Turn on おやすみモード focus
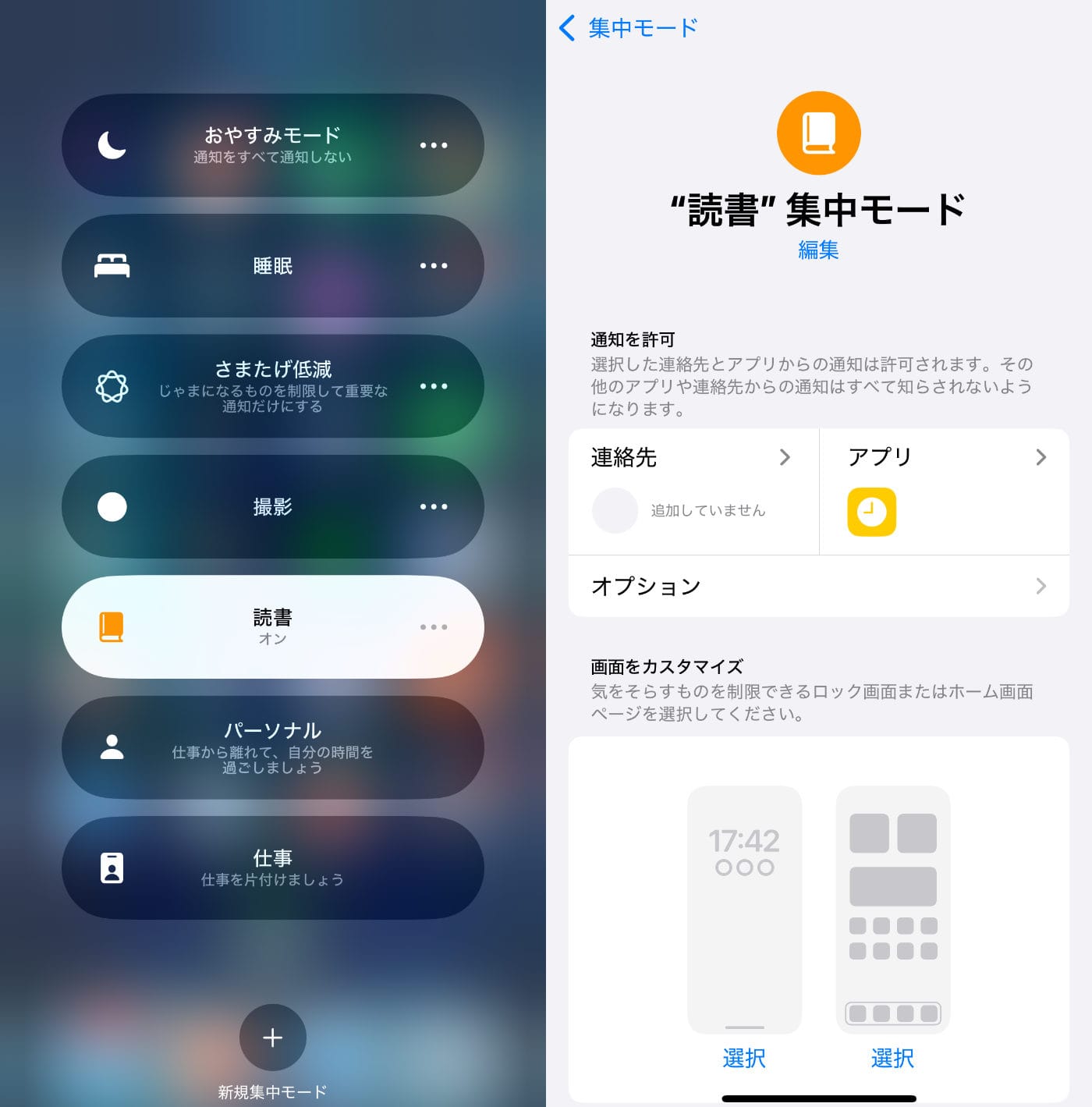 (x=257, y=145)
